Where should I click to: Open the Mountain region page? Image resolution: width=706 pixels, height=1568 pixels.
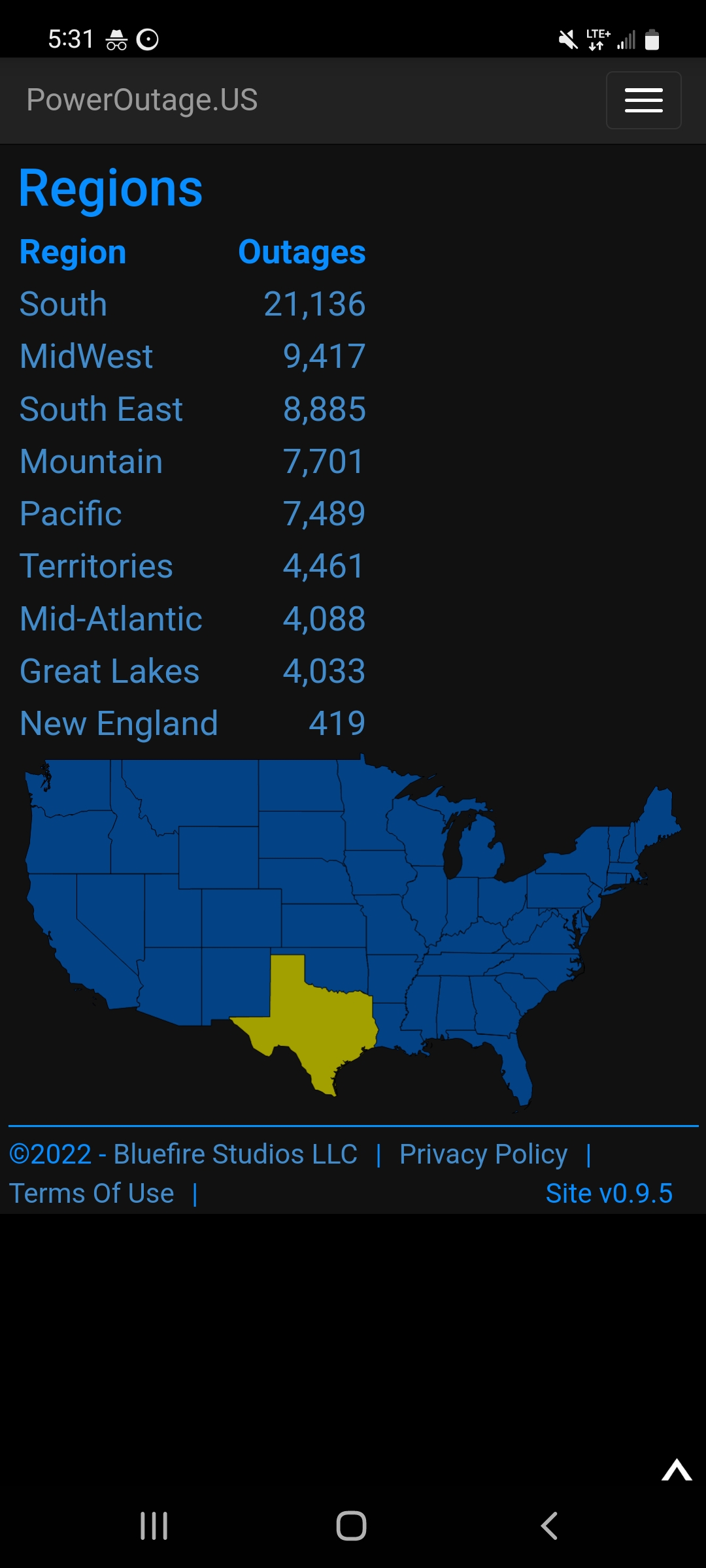(x=92, y=462)
